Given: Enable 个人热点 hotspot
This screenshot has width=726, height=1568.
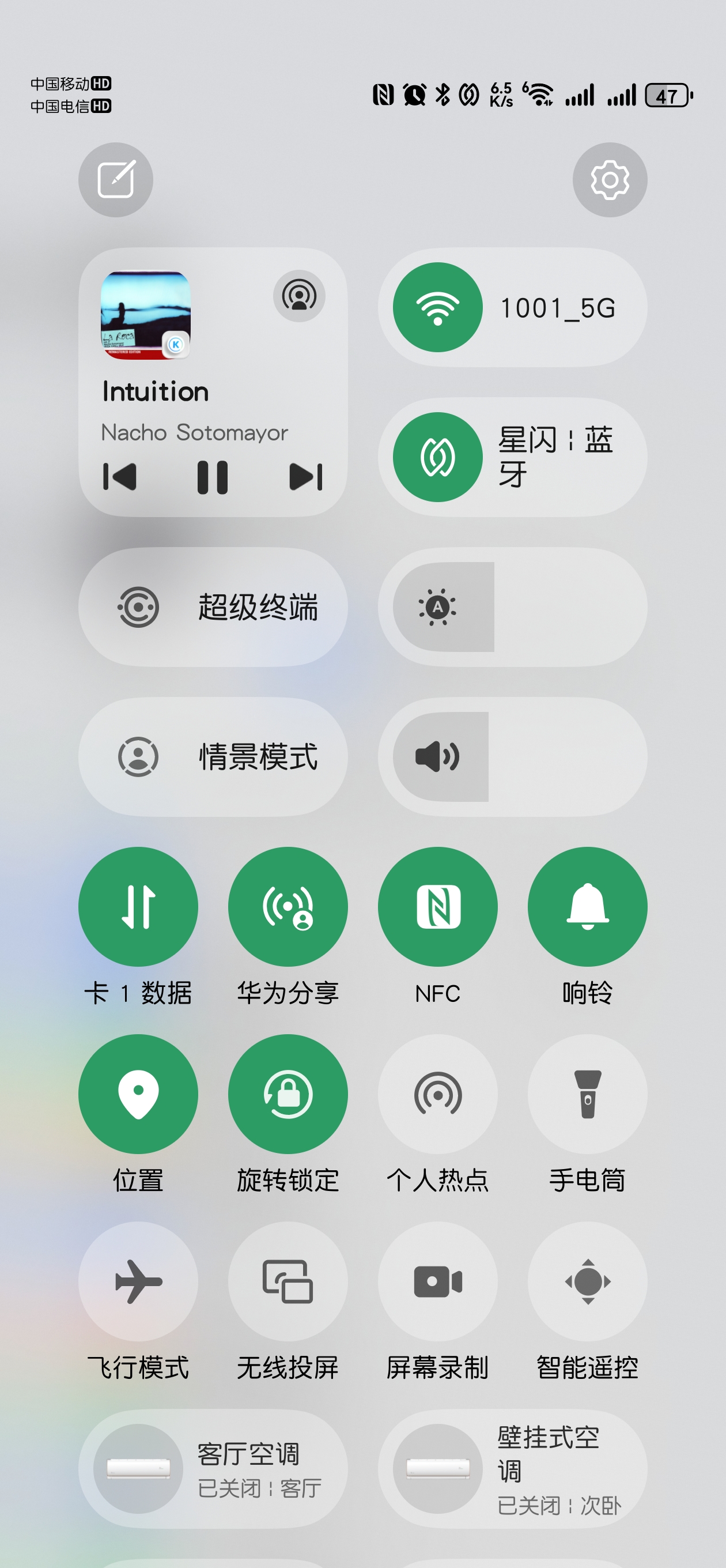Looking at the screenshot, I should [437, 1094].
